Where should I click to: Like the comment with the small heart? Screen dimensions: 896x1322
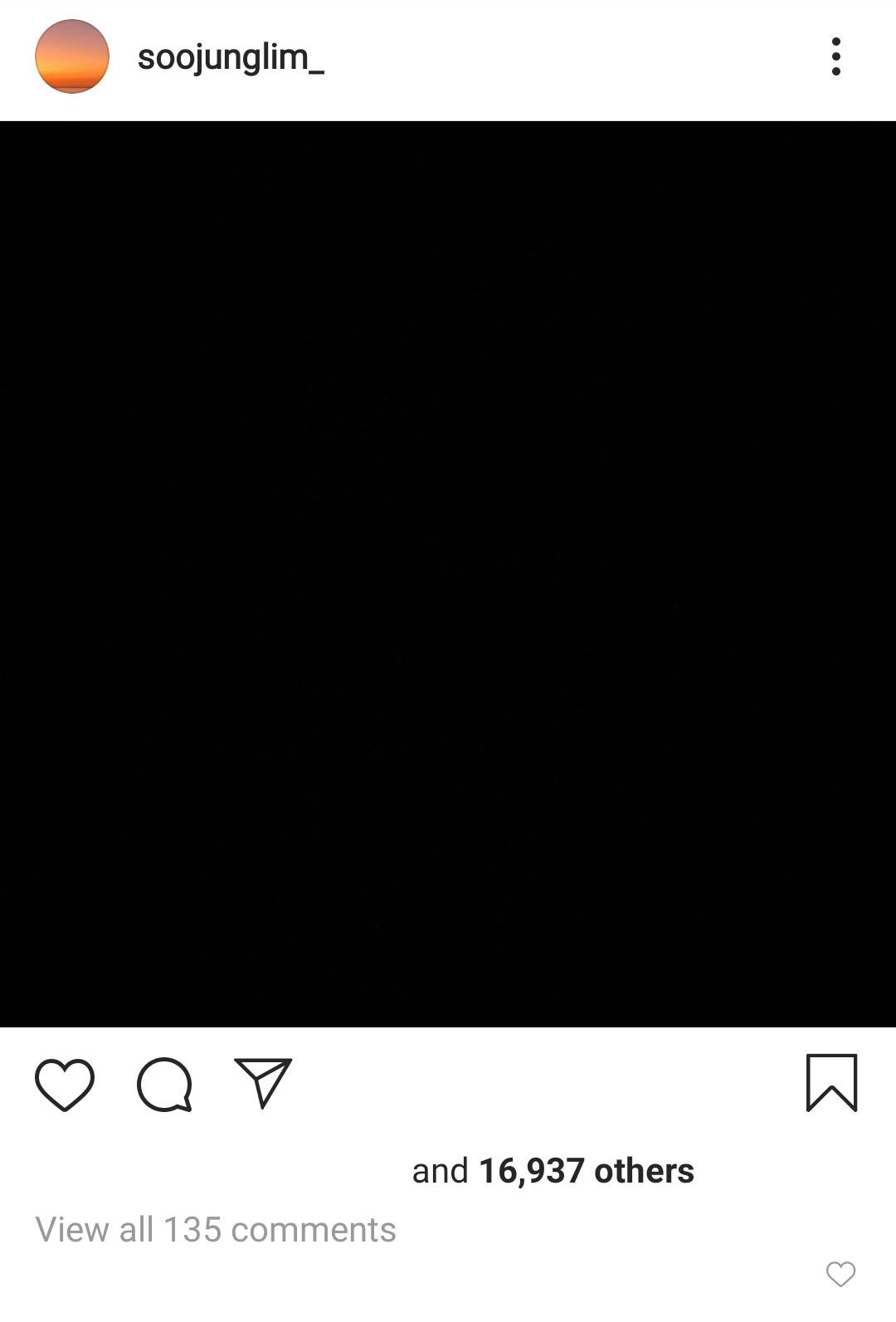(840, 1274)
